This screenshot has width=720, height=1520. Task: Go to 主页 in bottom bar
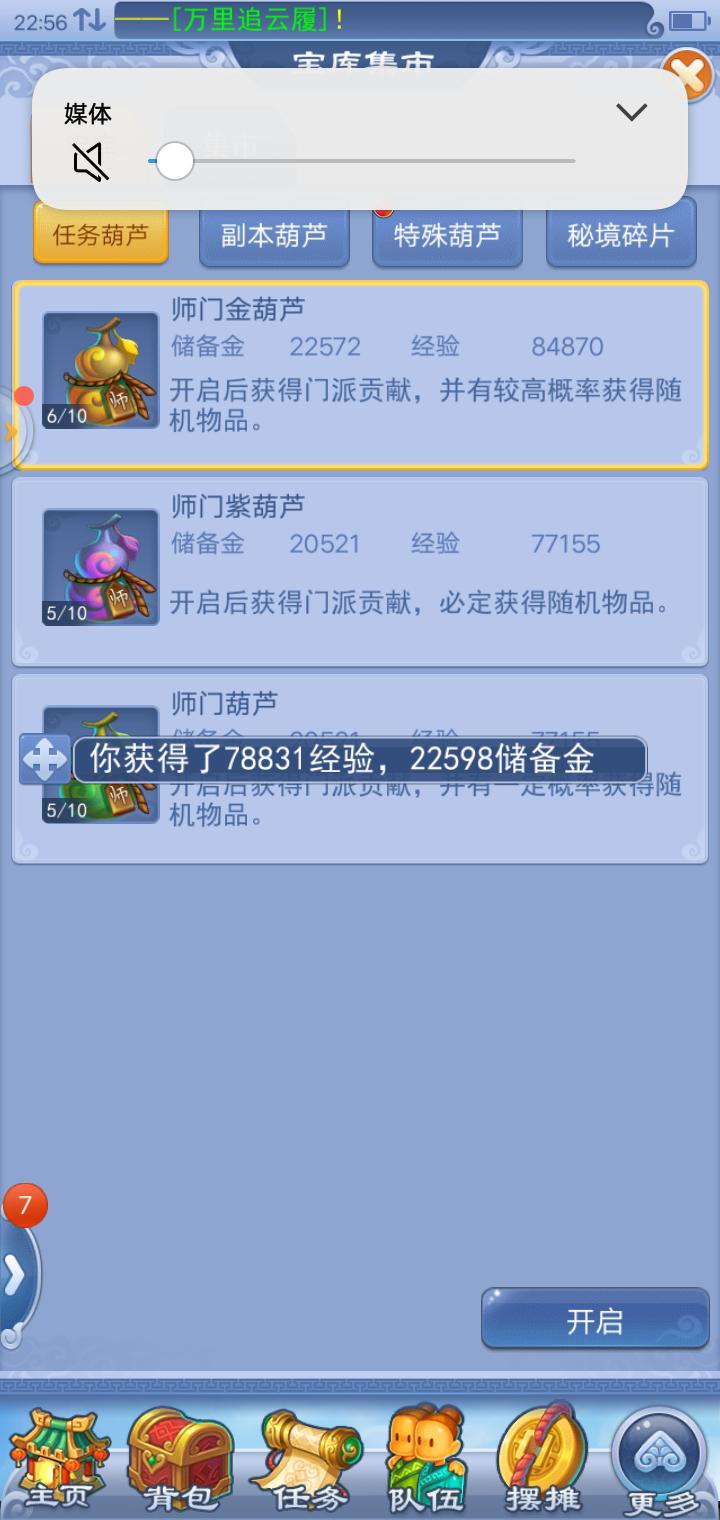58,1459
